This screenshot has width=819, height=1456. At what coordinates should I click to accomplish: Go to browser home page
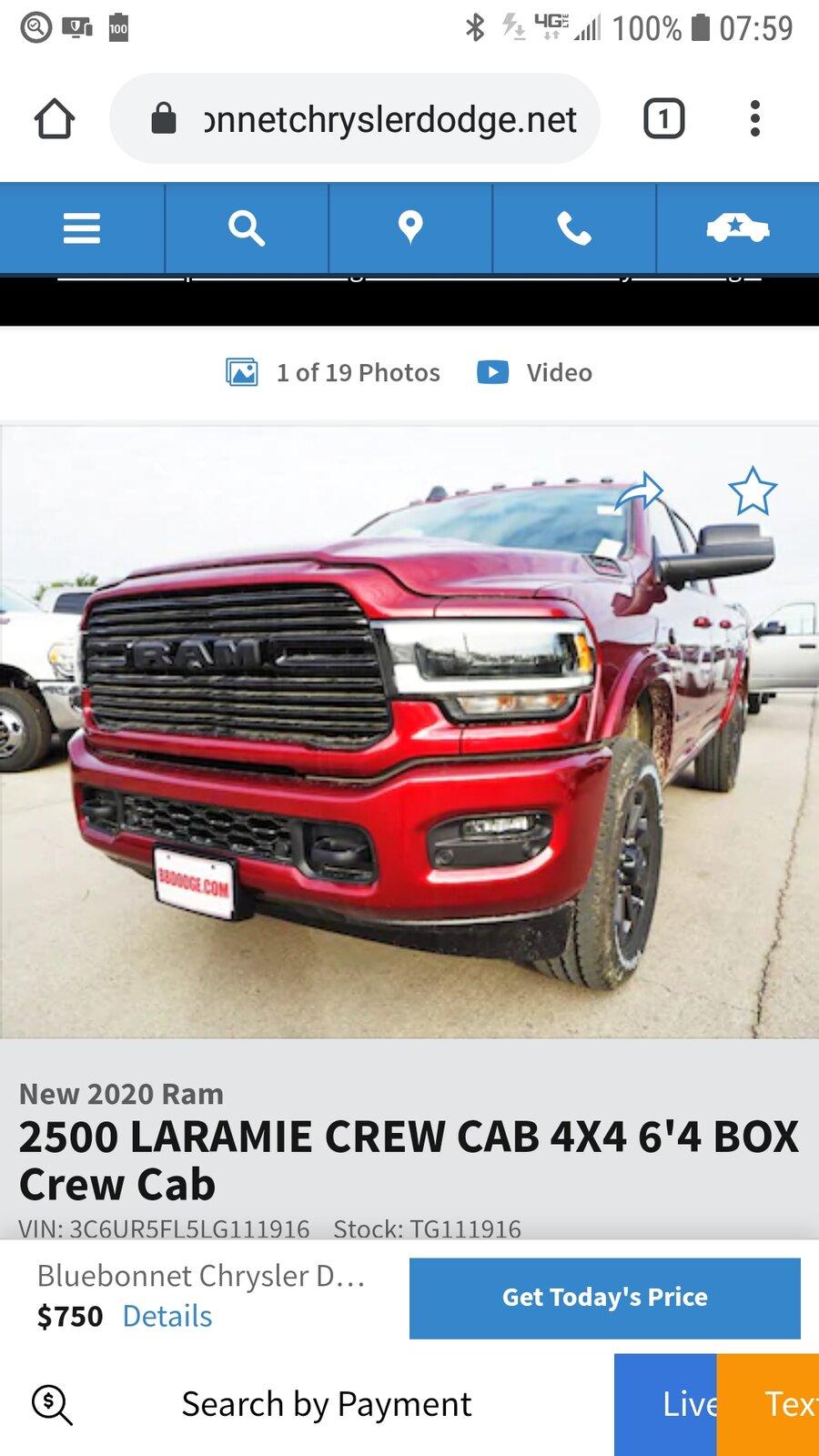pyautogui.click(x=55, y=119)
